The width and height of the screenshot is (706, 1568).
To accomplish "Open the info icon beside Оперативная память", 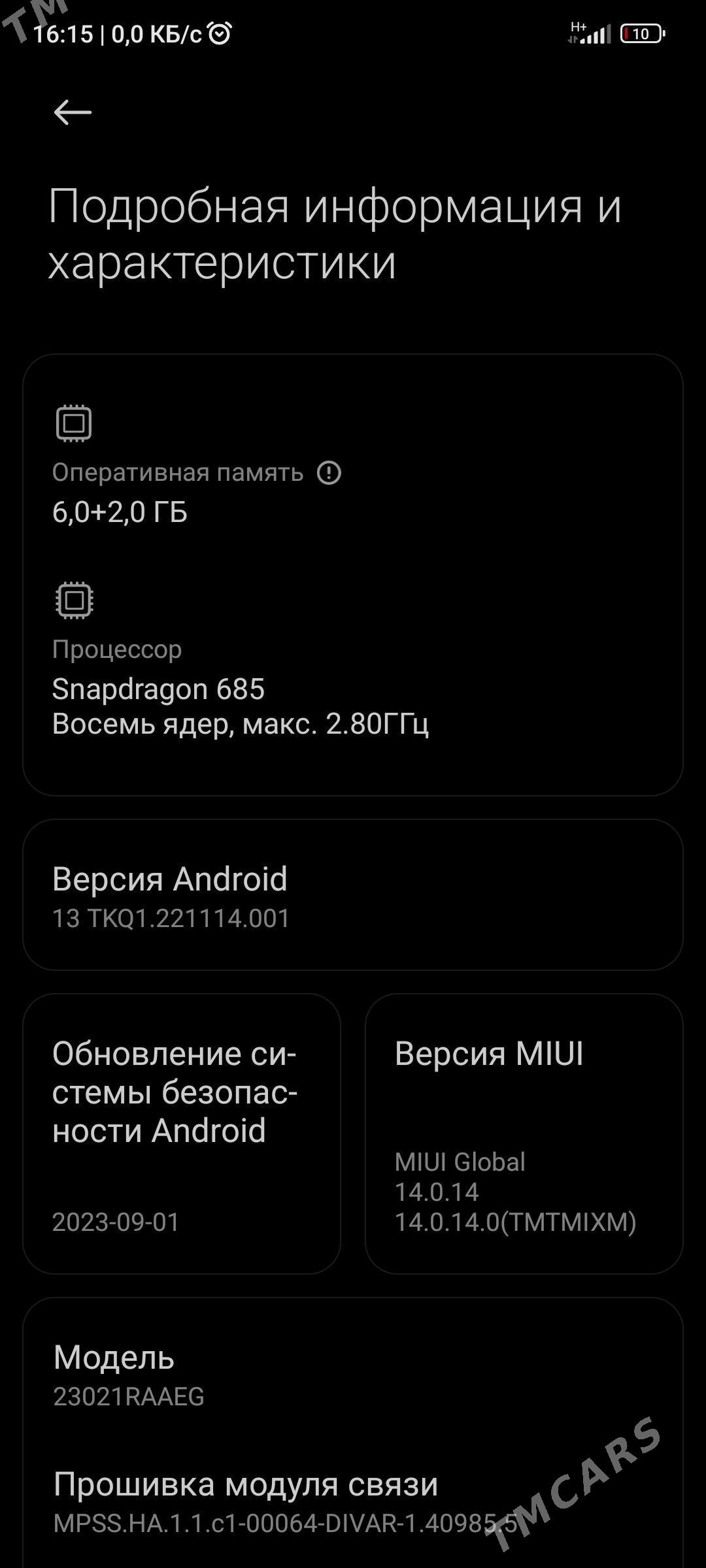I will tap(329, 472).
